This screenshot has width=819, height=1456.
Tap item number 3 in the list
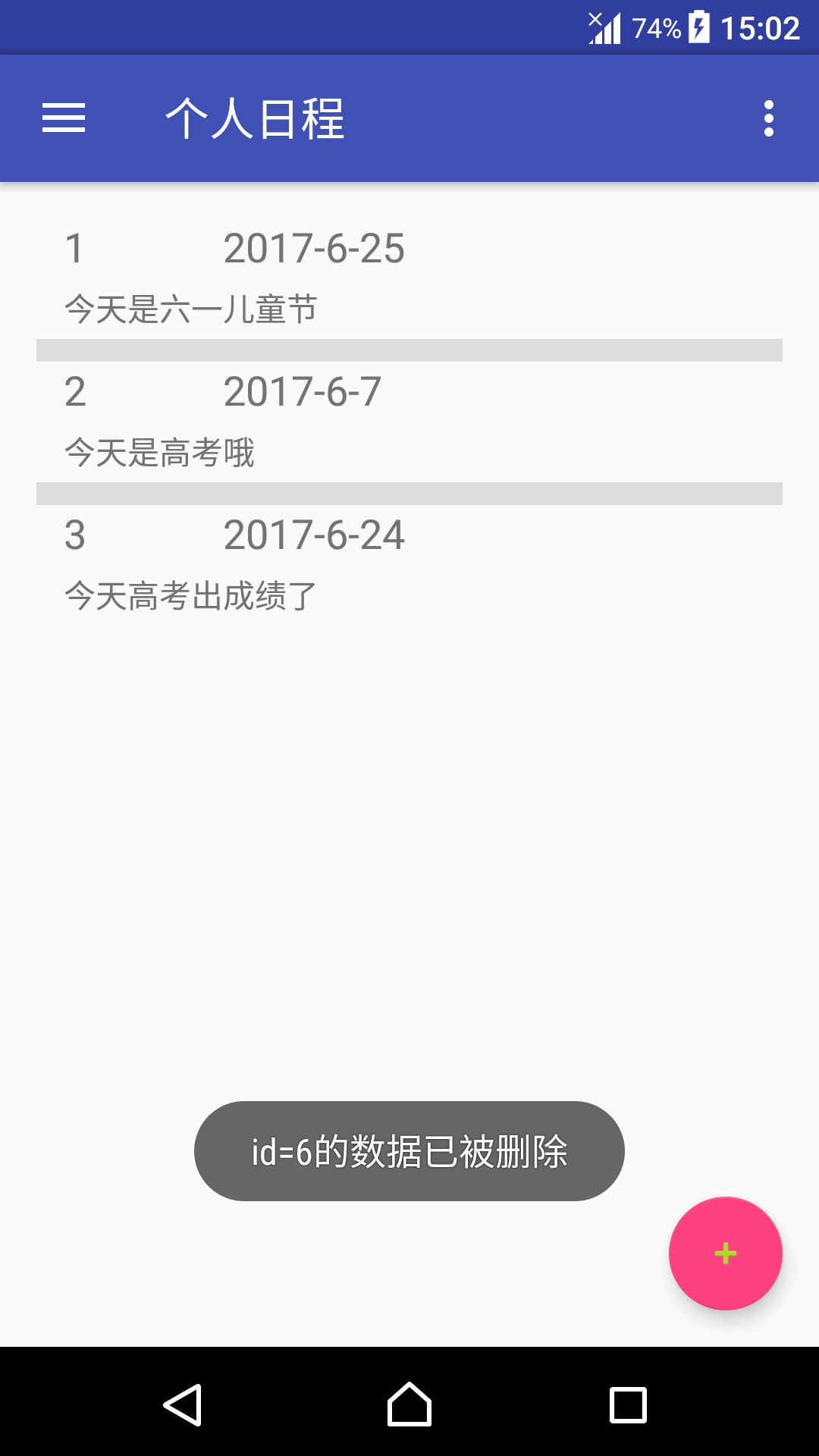[74, 536]
